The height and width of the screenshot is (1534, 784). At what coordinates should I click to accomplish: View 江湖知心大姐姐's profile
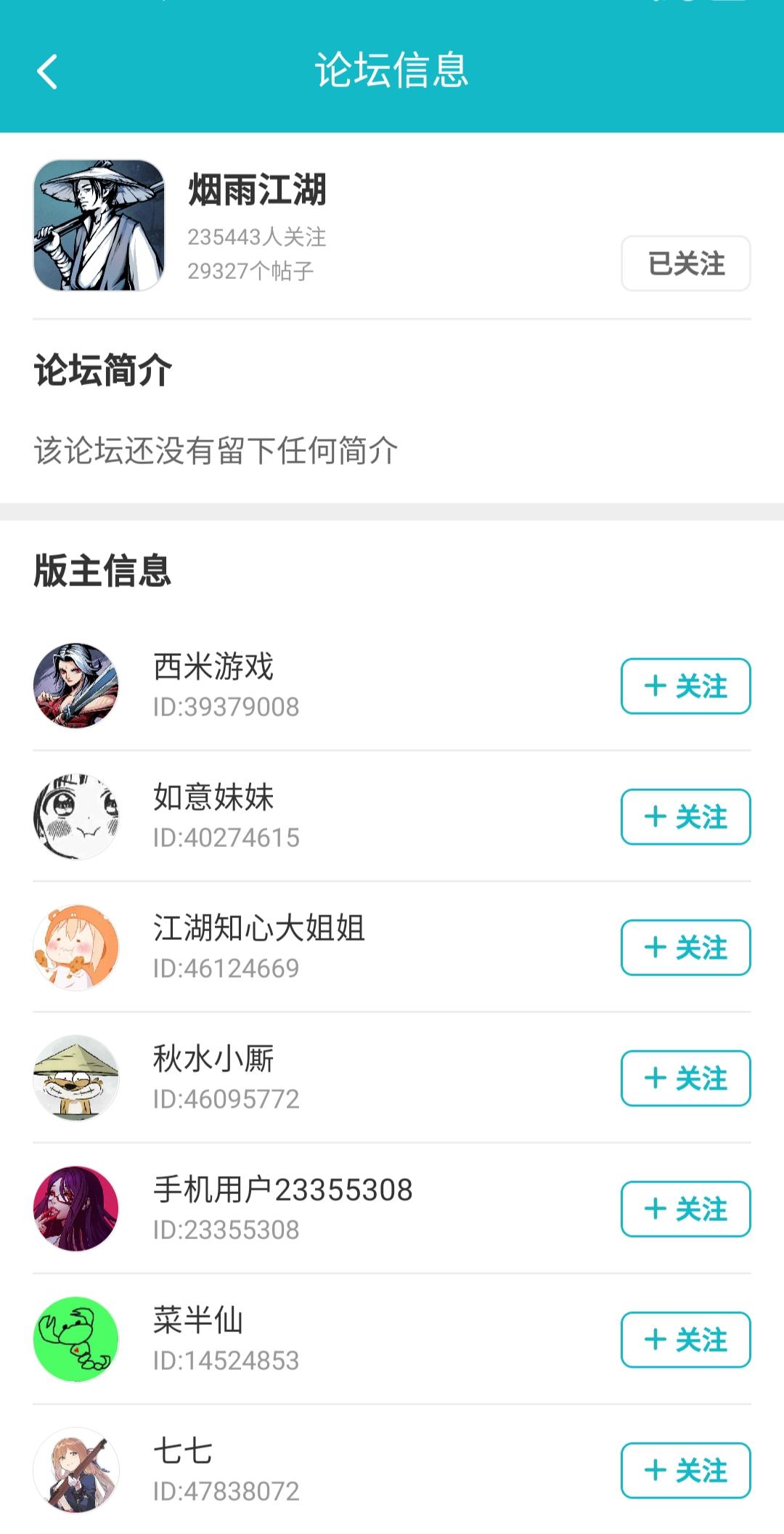coord(290,948)
